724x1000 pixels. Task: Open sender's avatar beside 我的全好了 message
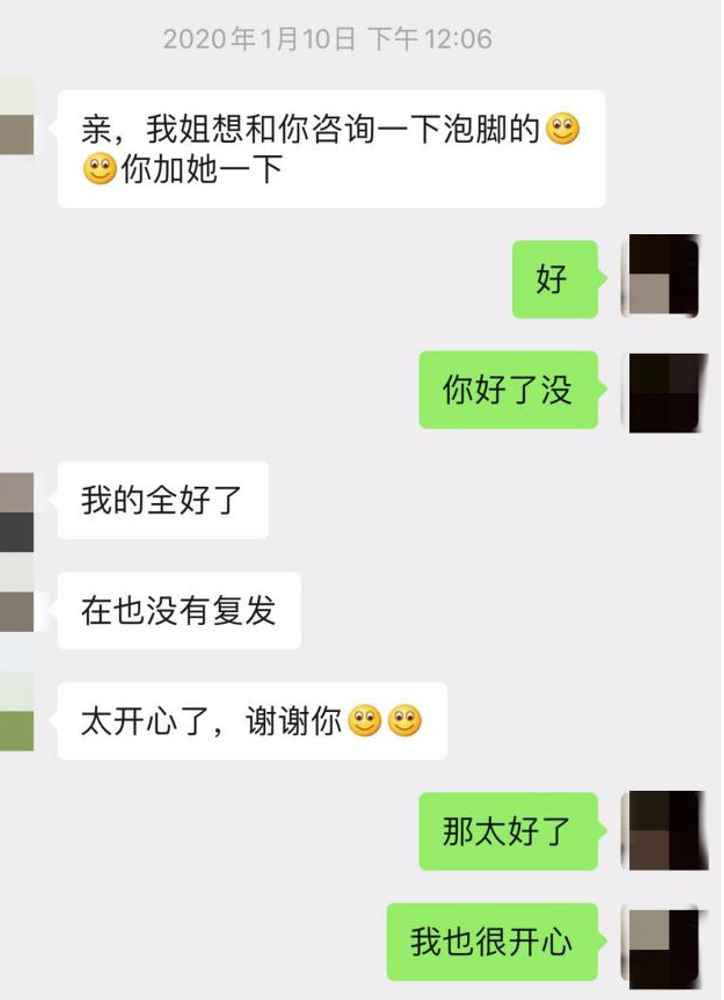[17, 512]
